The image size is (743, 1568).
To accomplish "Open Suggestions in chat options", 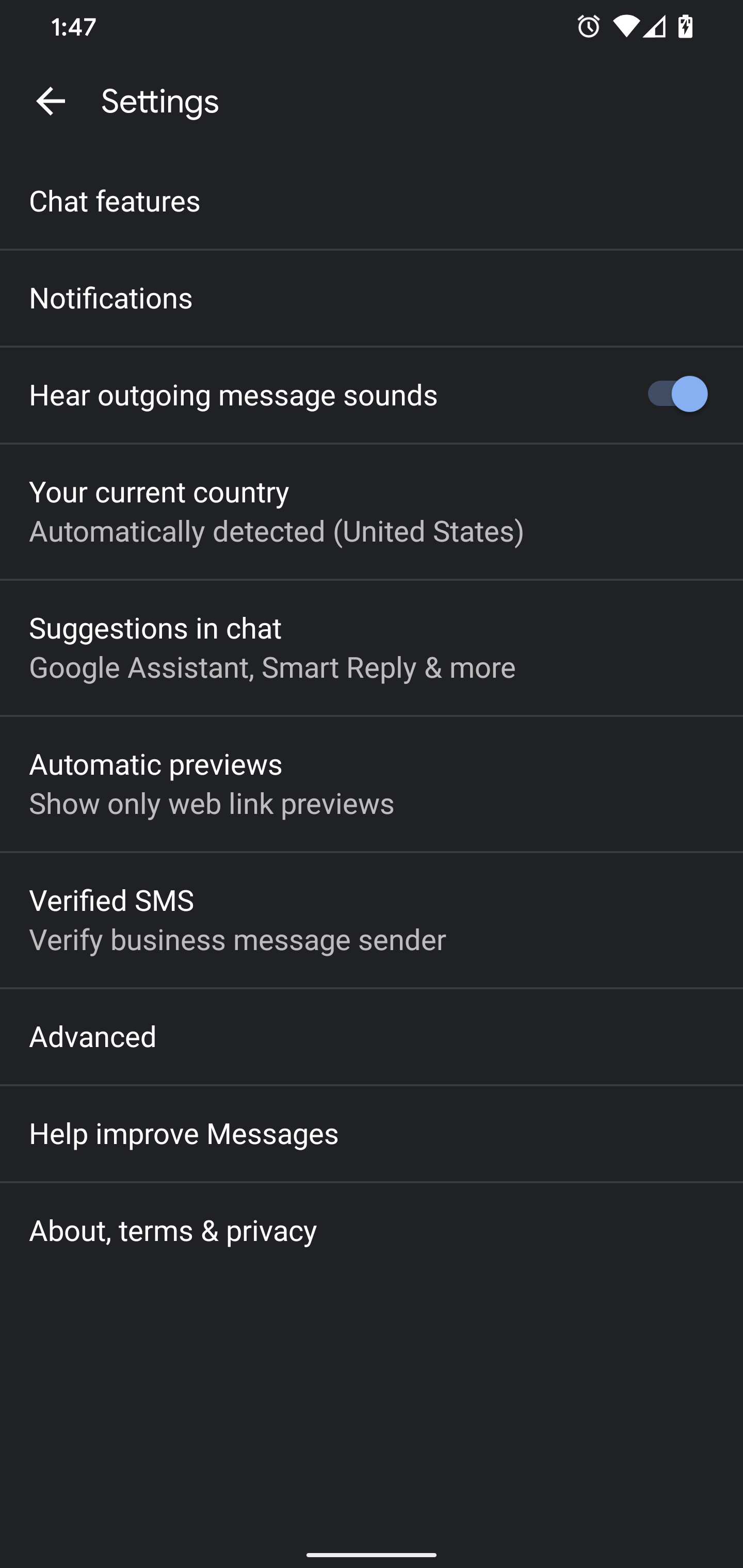I will (x=372, y=647).
